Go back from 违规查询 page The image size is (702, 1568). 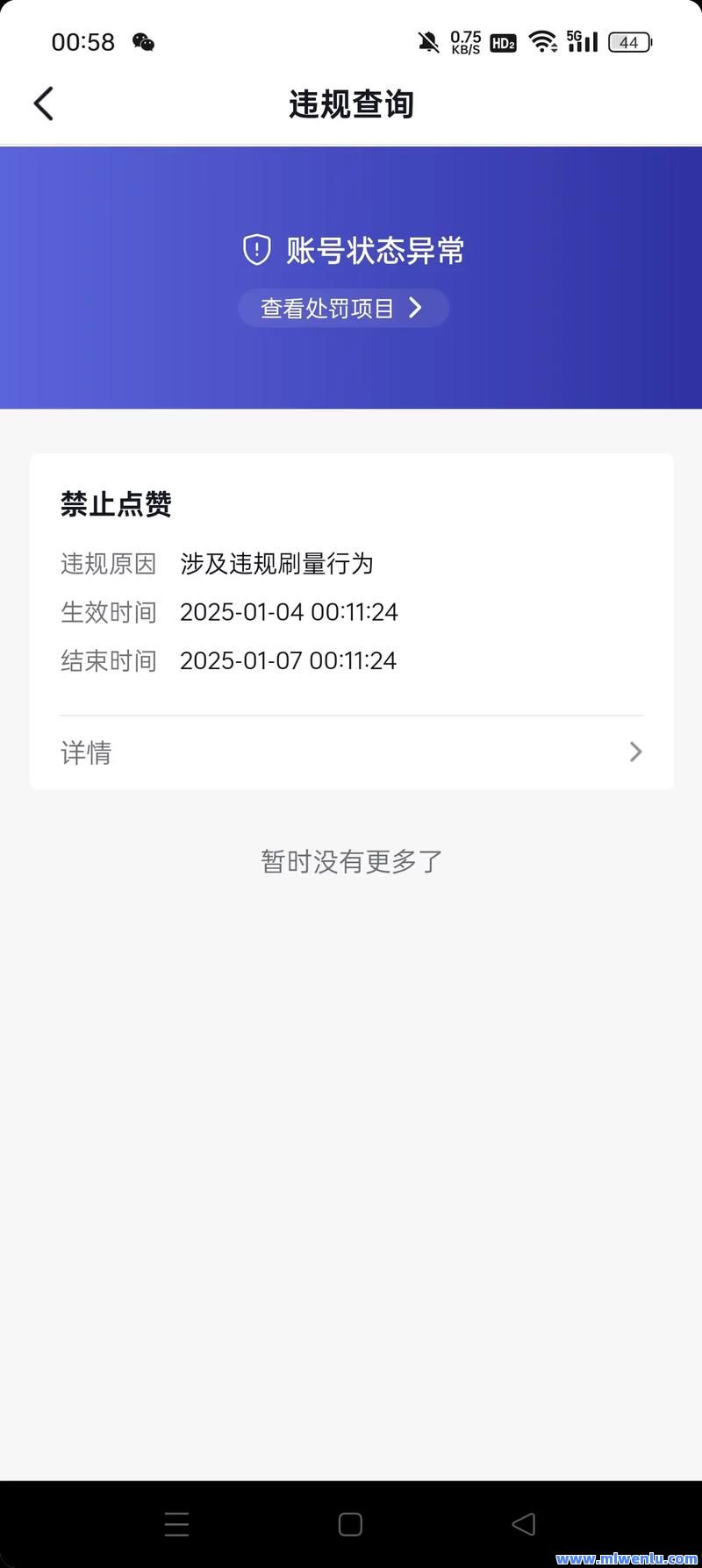(x=44, y=103)
